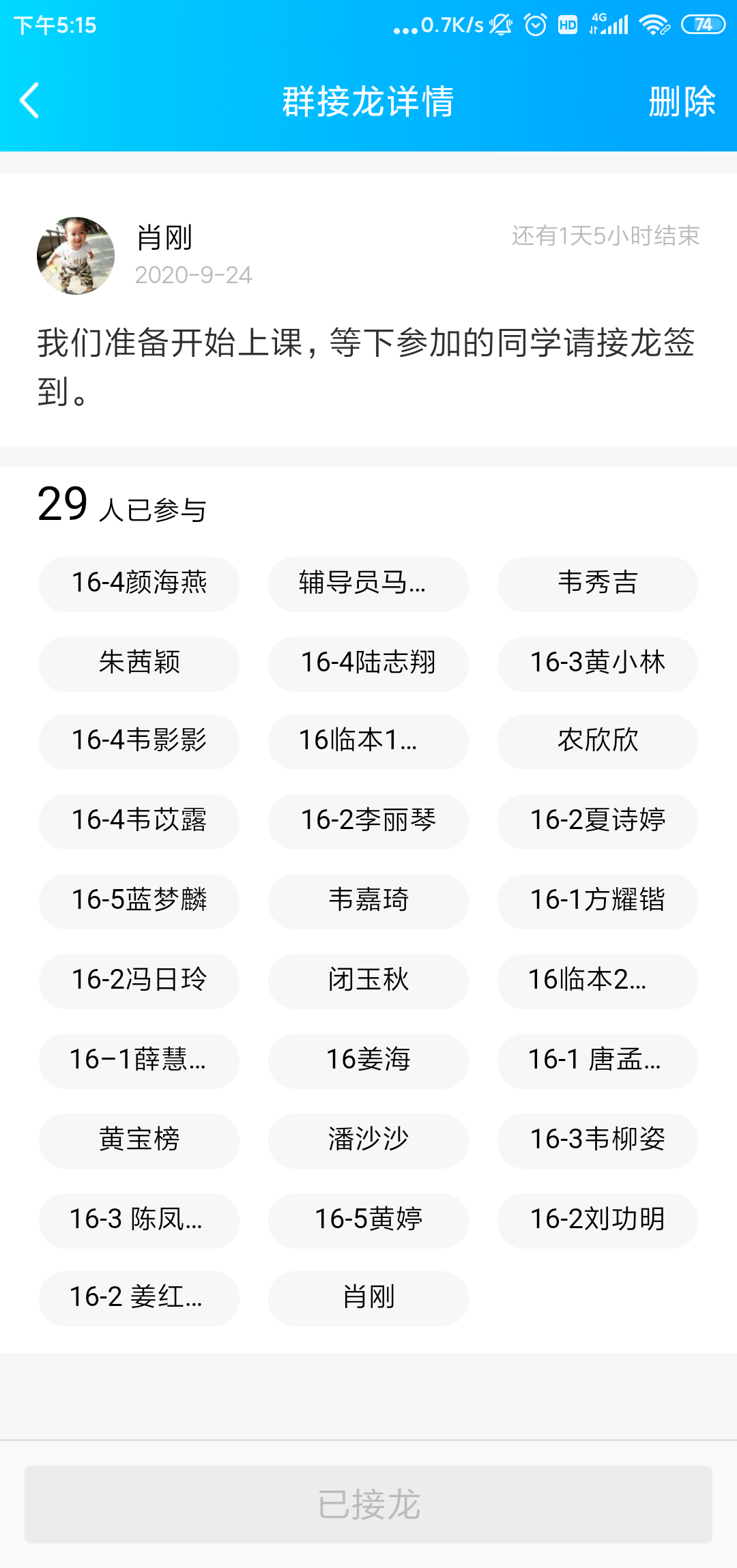Select participant chip 16-1方耀锴
Screen dimensions: 737x1568
598,901
